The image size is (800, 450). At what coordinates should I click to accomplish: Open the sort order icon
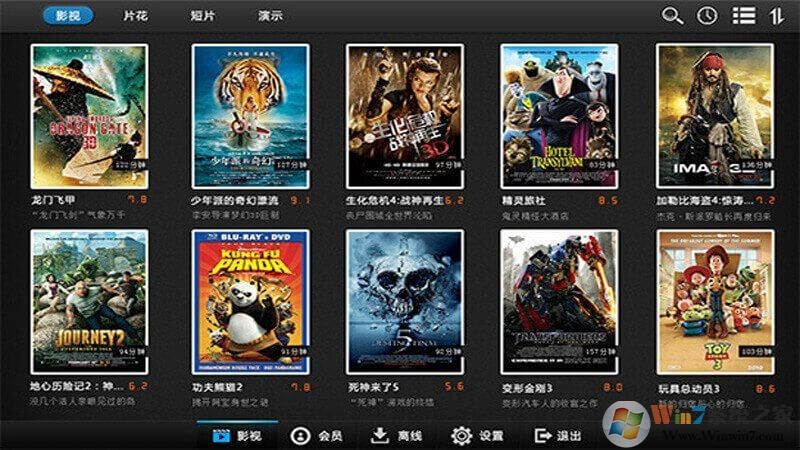point(776,16)
